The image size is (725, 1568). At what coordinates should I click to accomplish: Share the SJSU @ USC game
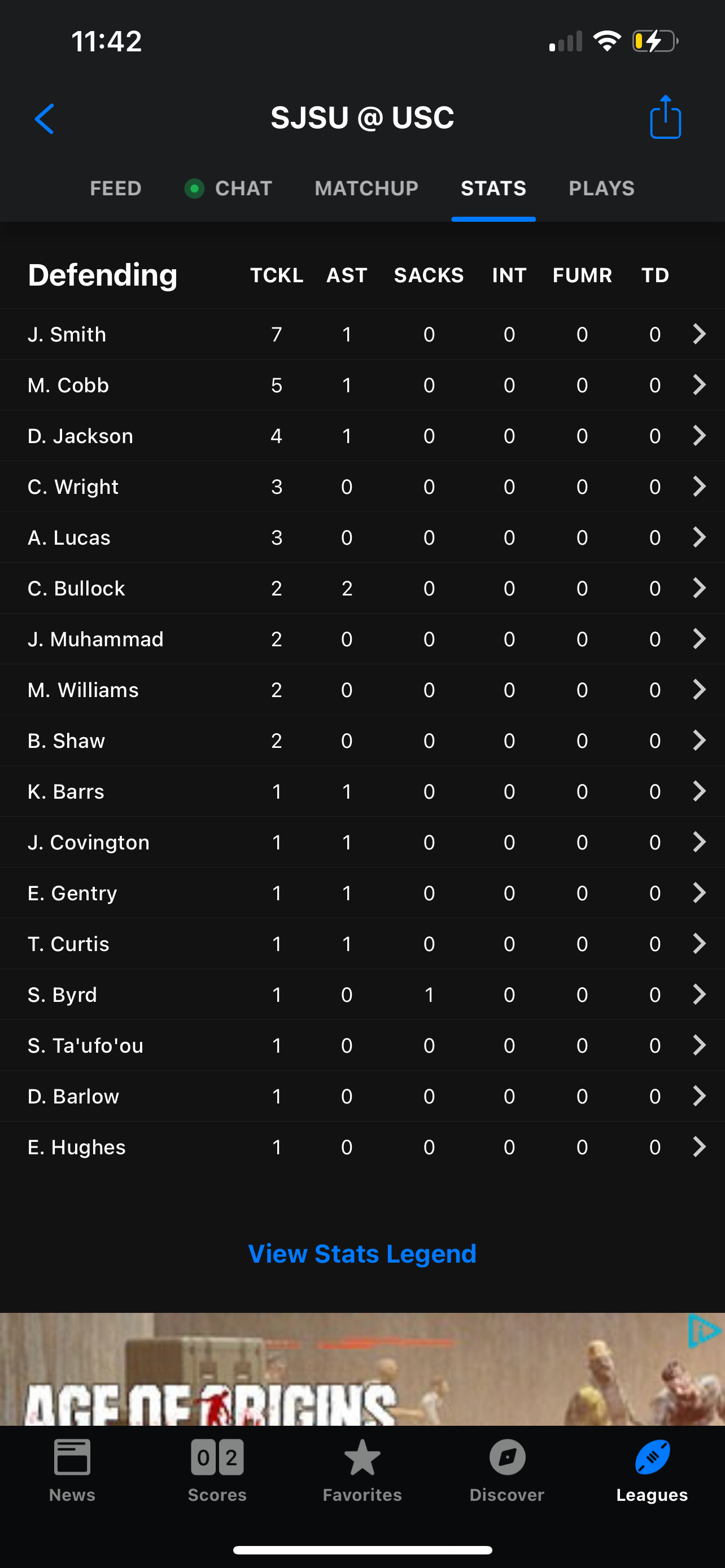click(665, 117)
